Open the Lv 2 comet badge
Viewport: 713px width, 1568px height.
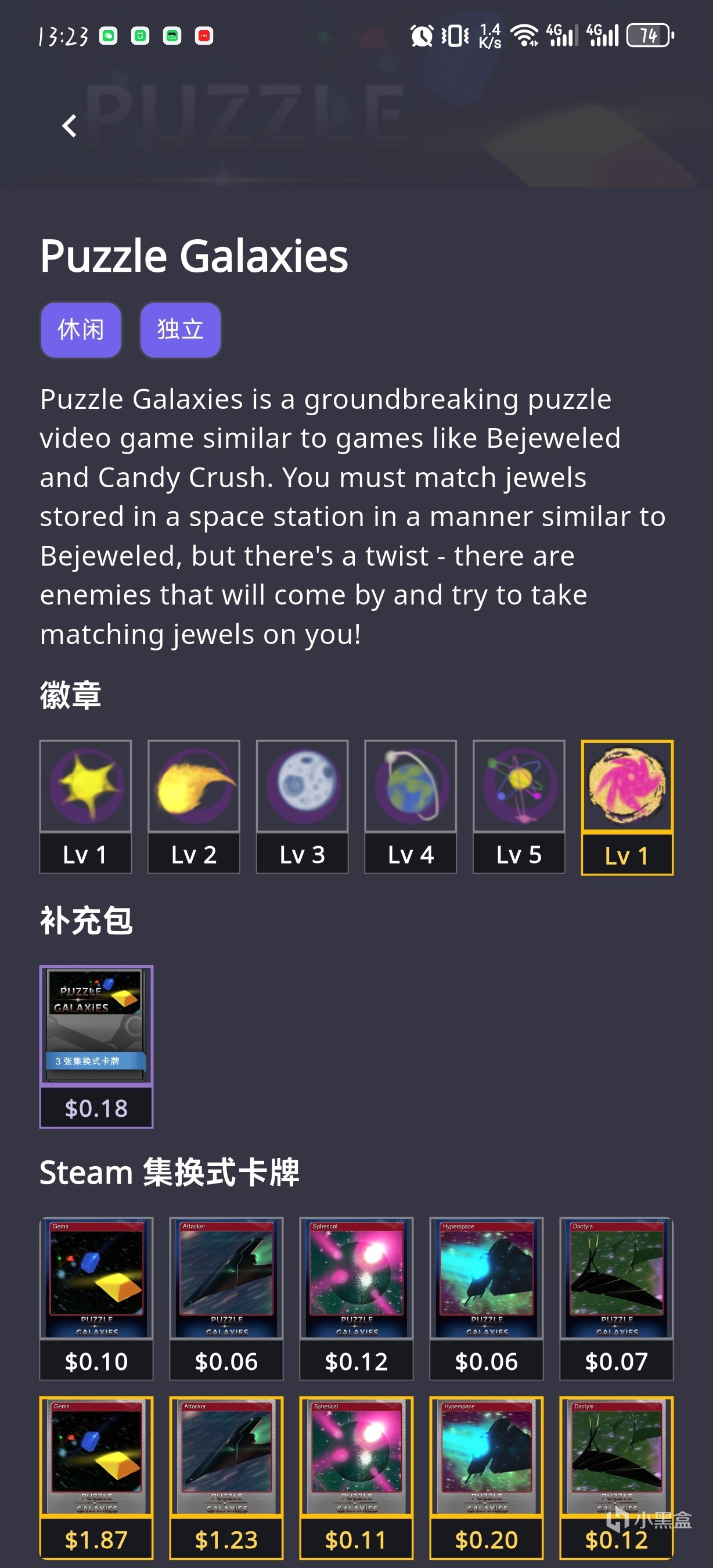pyautogui.click(x=193, y=807)
